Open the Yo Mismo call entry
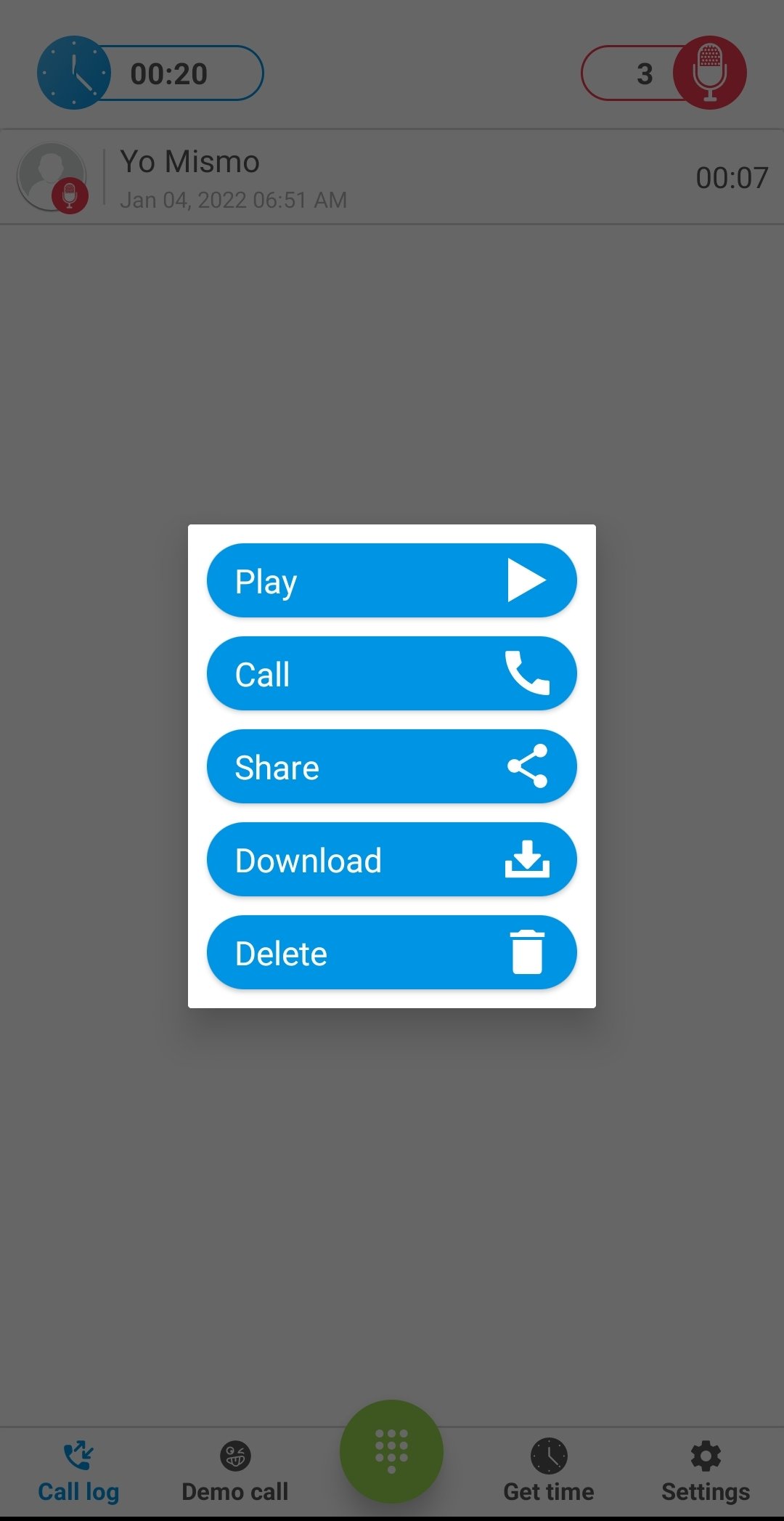The height and width of the screenshot is (1521, 784). (392, 177)
